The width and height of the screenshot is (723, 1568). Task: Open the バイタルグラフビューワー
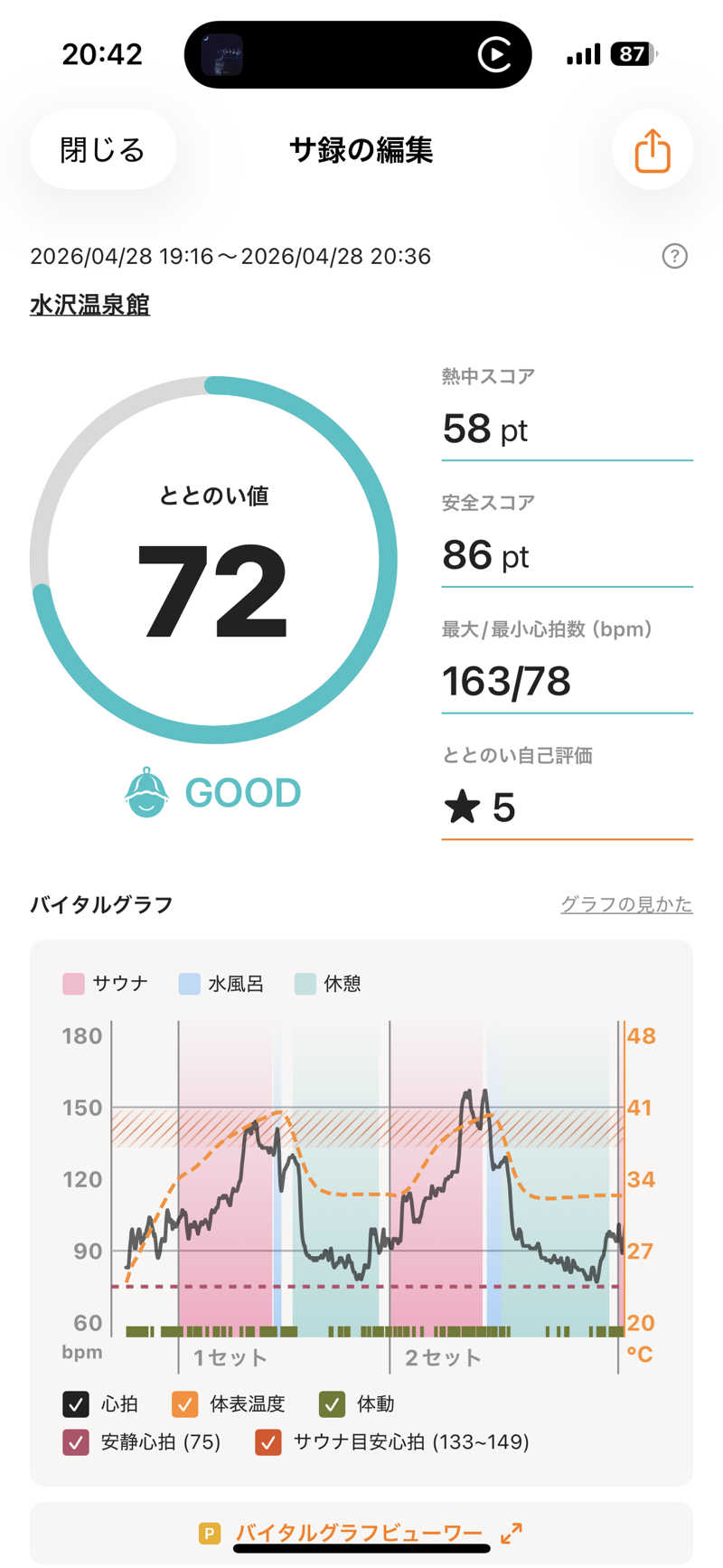pos(361,1533)
